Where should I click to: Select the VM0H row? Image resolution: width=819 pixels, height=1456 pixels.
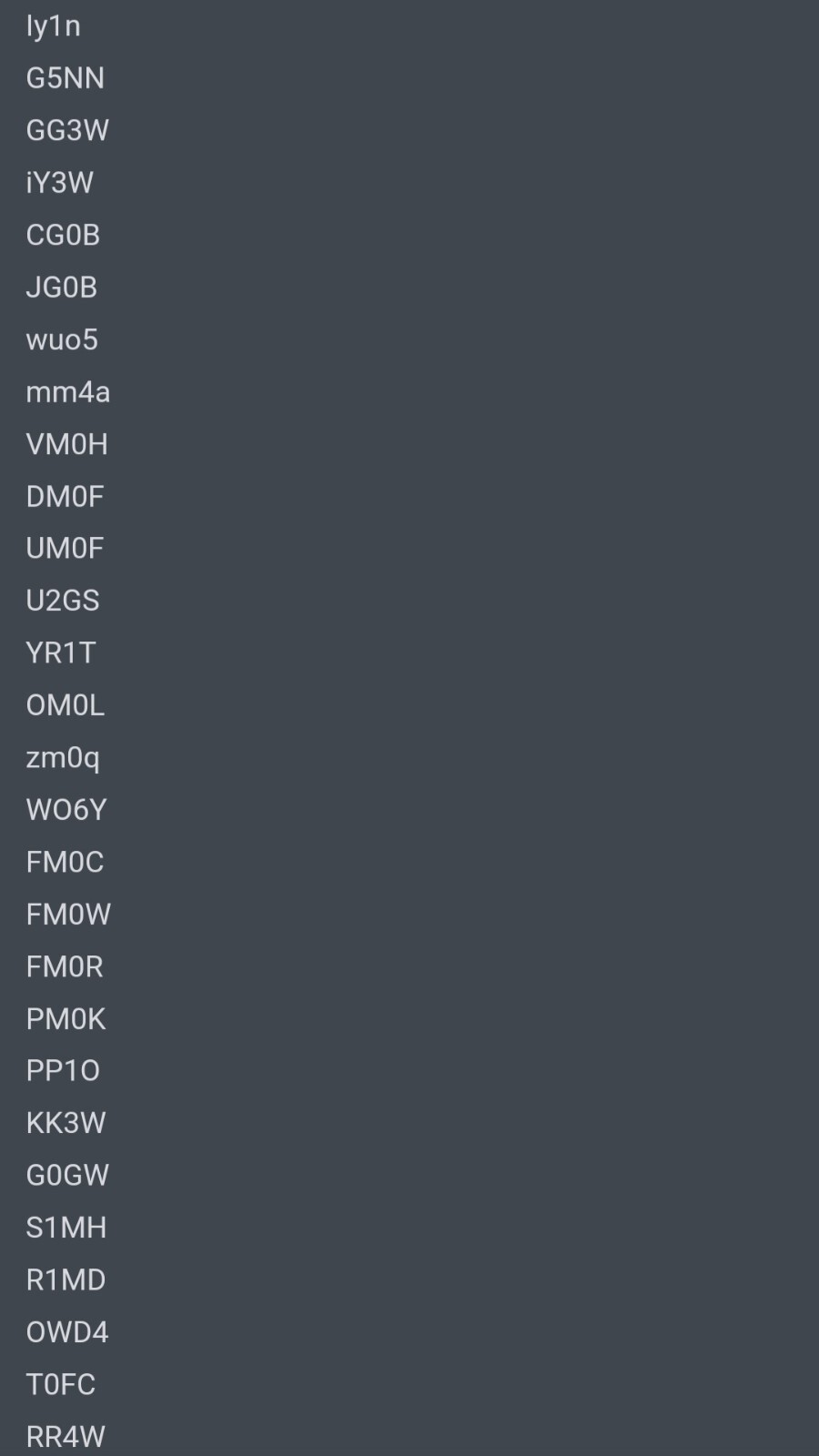[67, 445]
